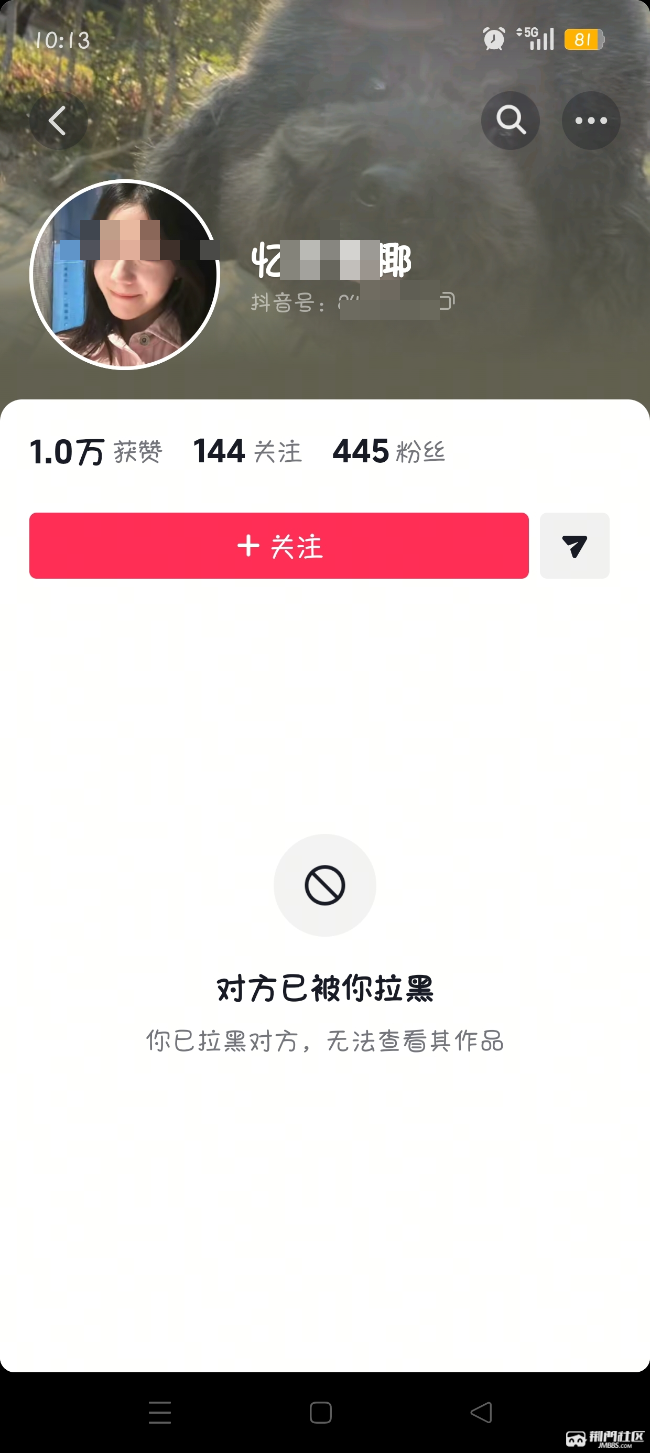Follow this user with the 关注 button
650x1453 pixels.
(x=279, y=546)
